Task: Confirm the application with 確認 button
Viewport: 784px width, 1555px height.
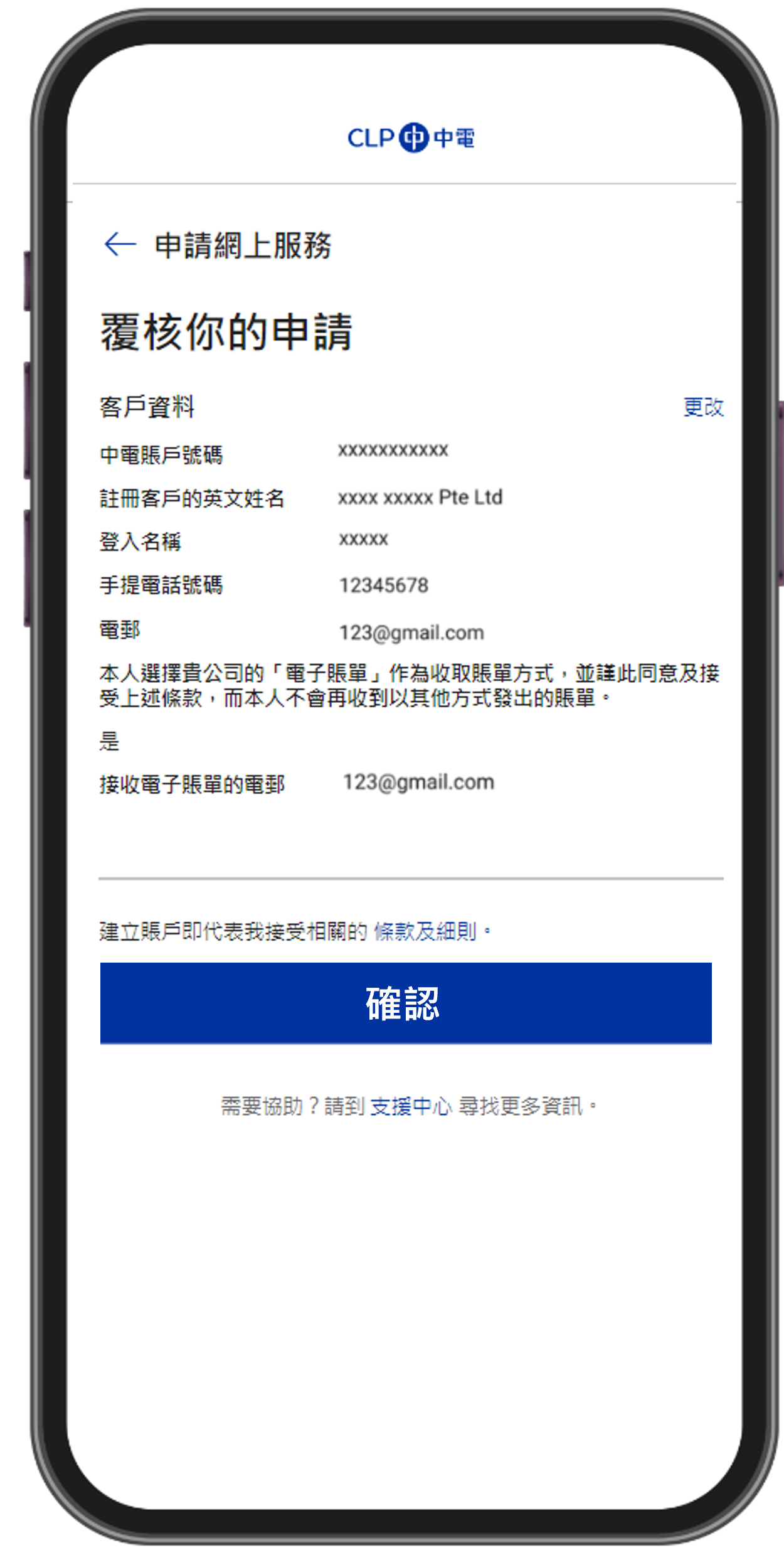Action: [x=406, y=1003]
